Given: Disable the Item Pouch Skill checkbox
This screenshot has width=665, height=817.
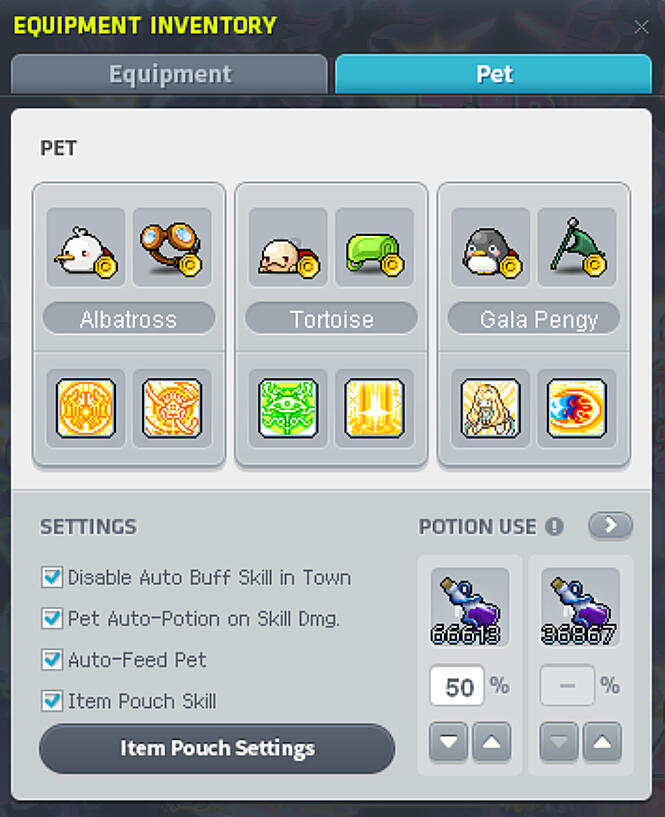Looking at the screenshot, I should pyautogui.click(x=52, y=701).
